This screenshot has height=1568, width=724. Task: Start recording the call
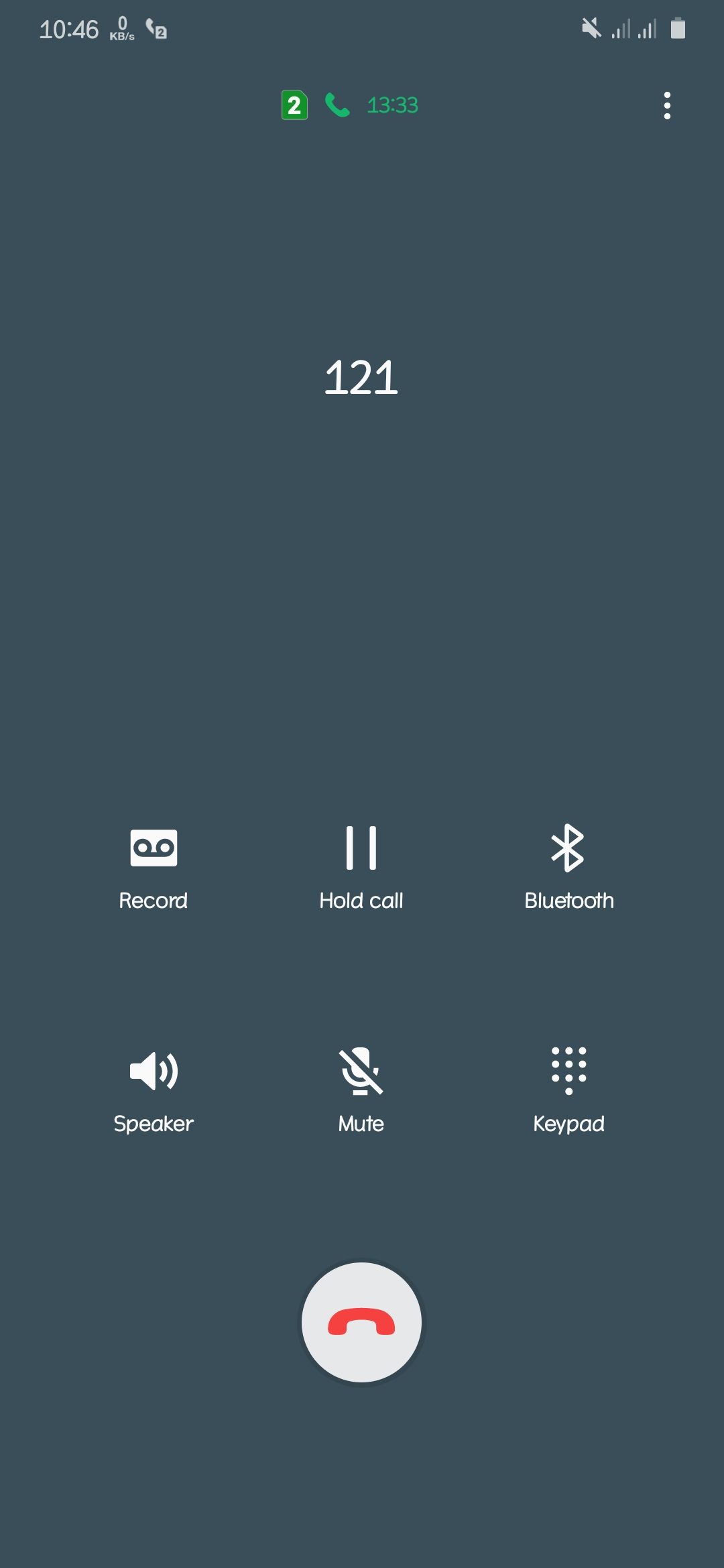pos(154,868)
